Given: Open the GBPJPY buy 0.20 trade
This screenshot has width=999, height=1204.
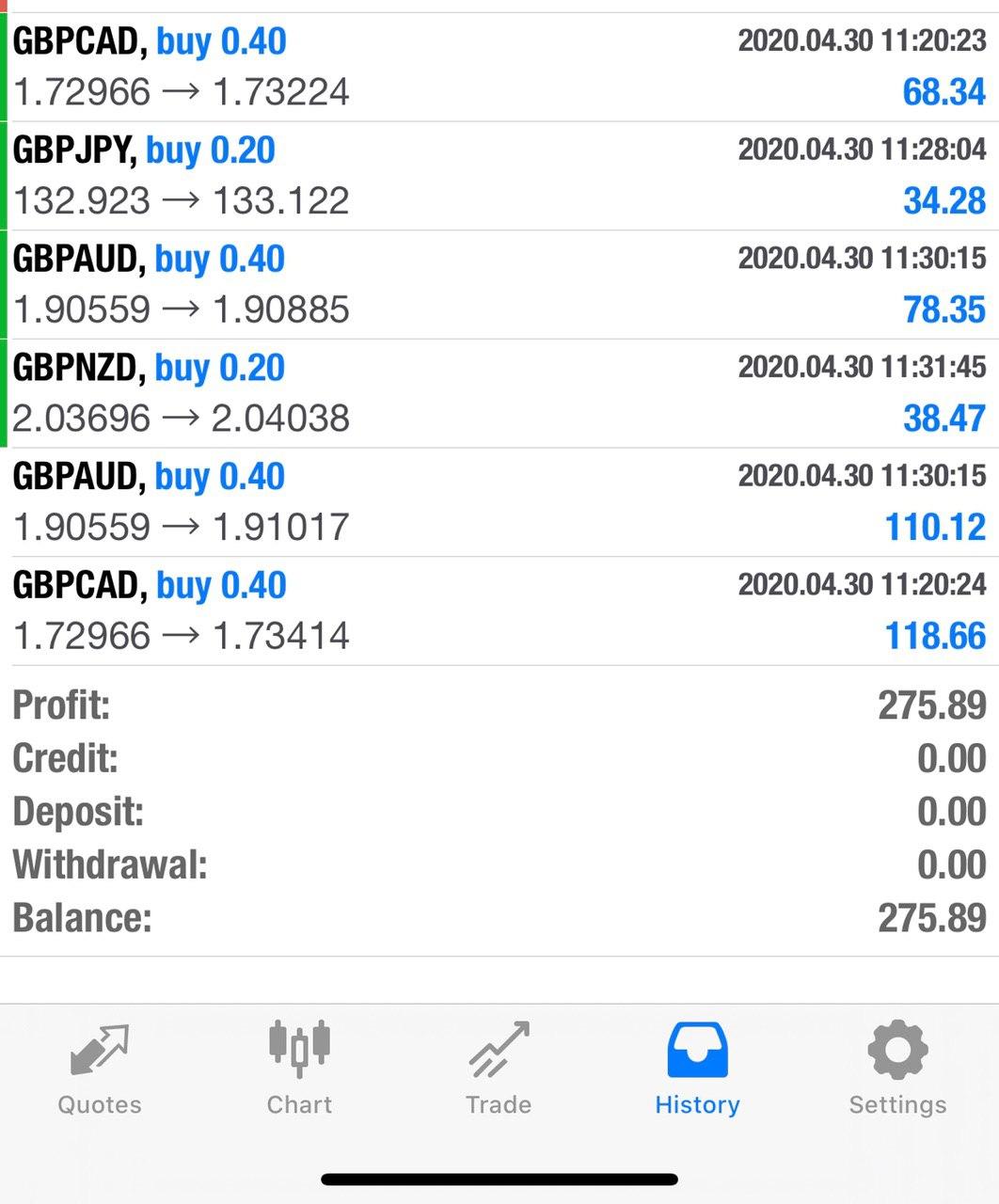Looking at the screenshot, I should [499, 176].
